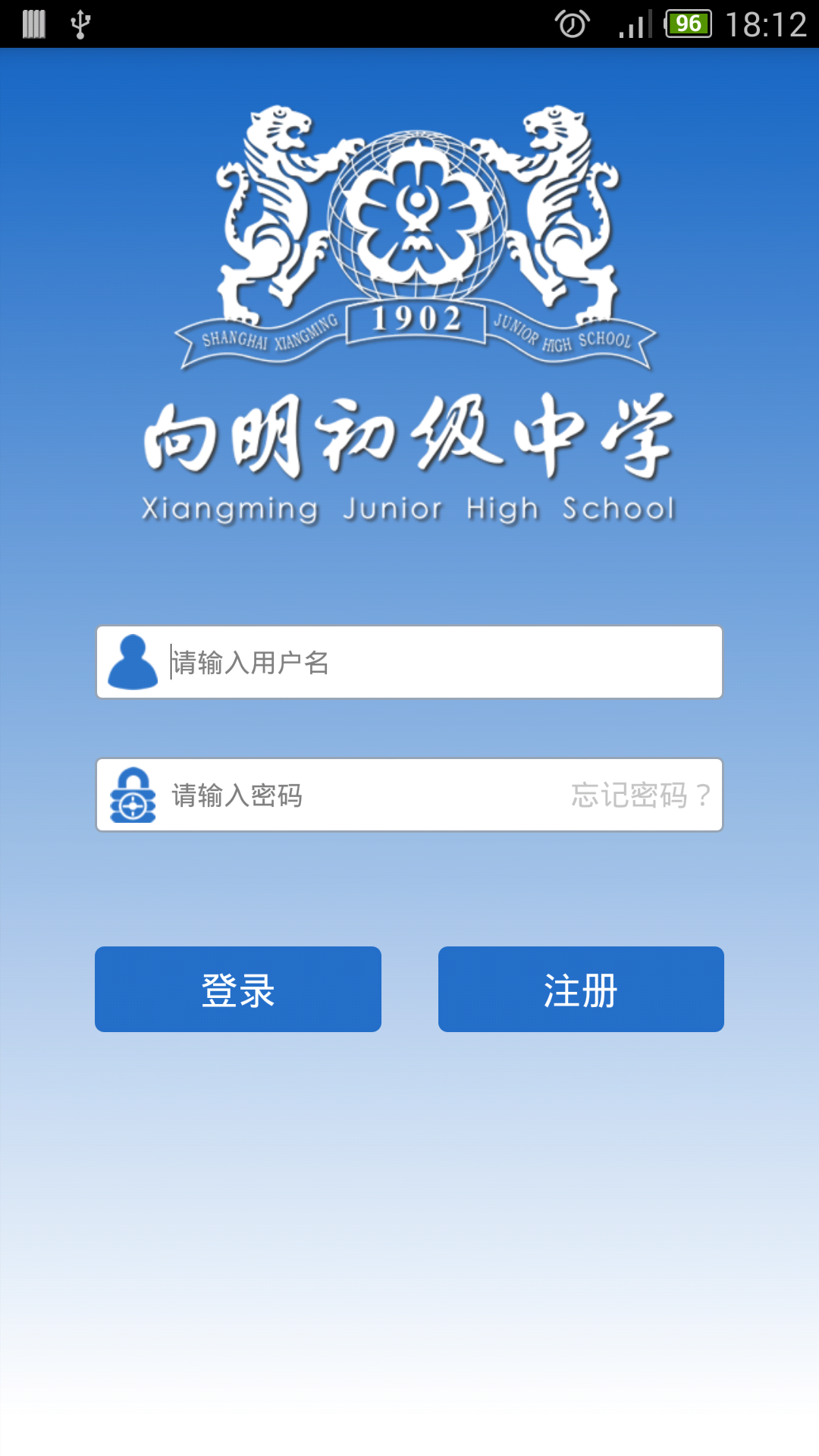Click inside the 请输入密码 password field
Image resolution: width=819 pixels, height=1456 pixels.
341,795
